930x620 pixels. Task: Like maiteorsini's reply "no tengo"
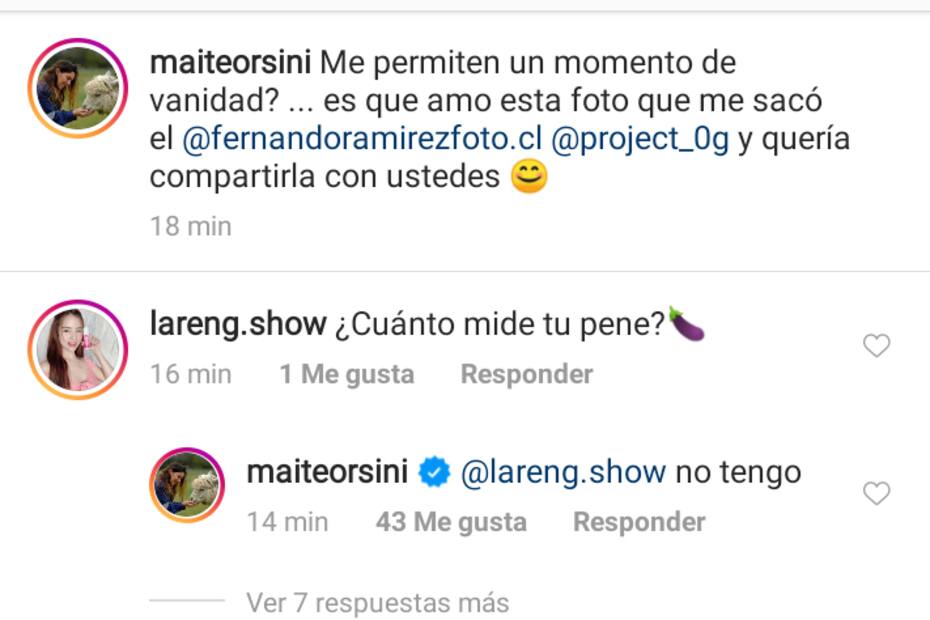coord(876,494)
